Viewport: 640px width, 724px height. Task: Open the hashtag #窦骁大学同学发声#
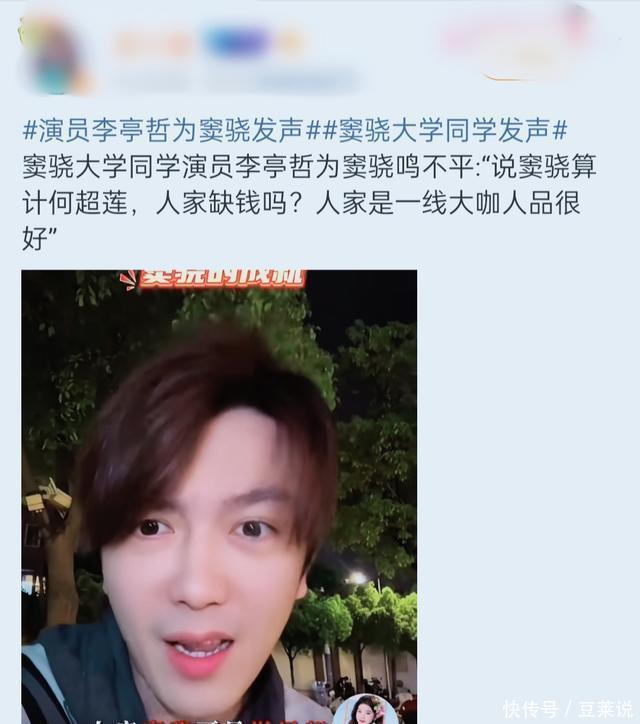pos(444,130)
